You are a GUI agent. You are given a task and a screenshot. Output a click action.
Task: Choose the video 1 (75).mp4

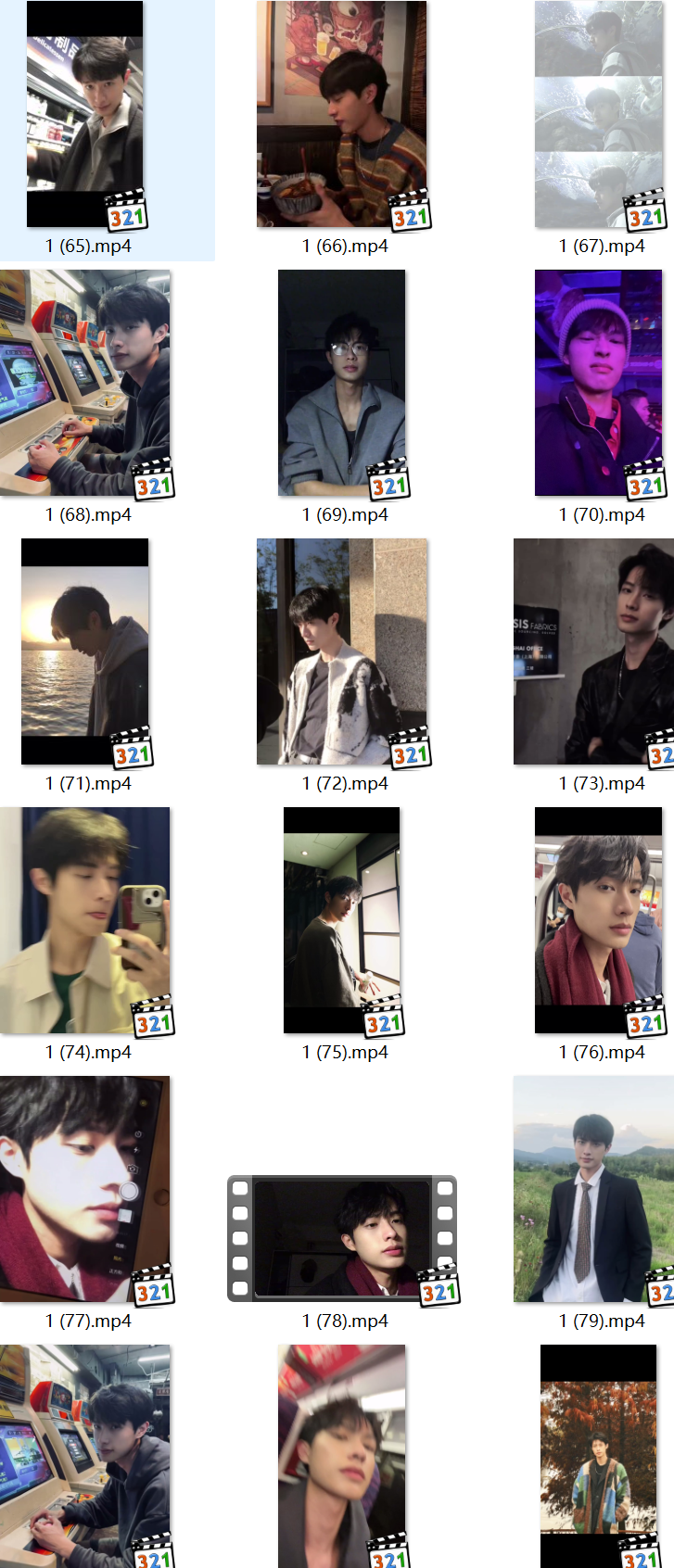point(341,920)
